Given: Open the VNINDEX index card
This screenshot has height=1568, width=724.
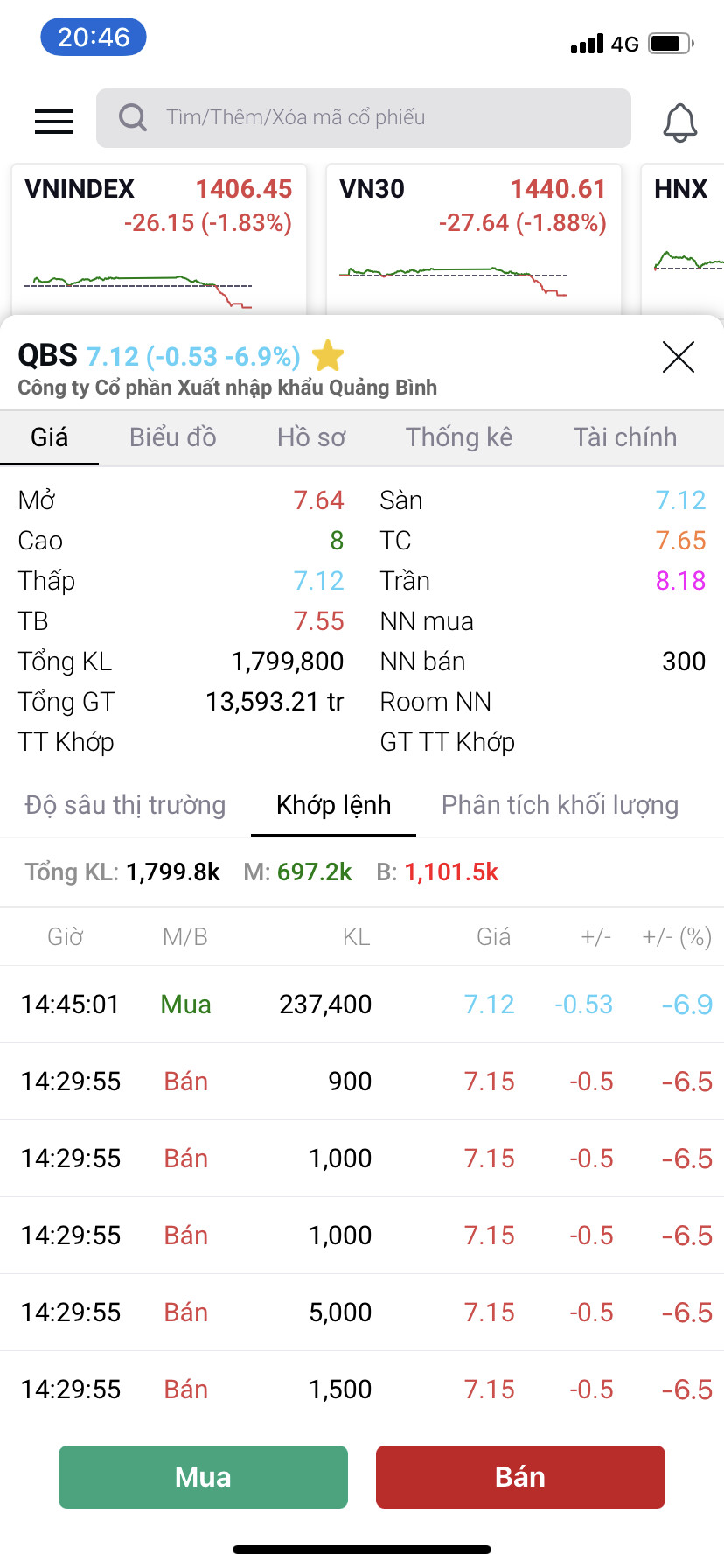Looking at the screenshot, I should click(158, 236).
